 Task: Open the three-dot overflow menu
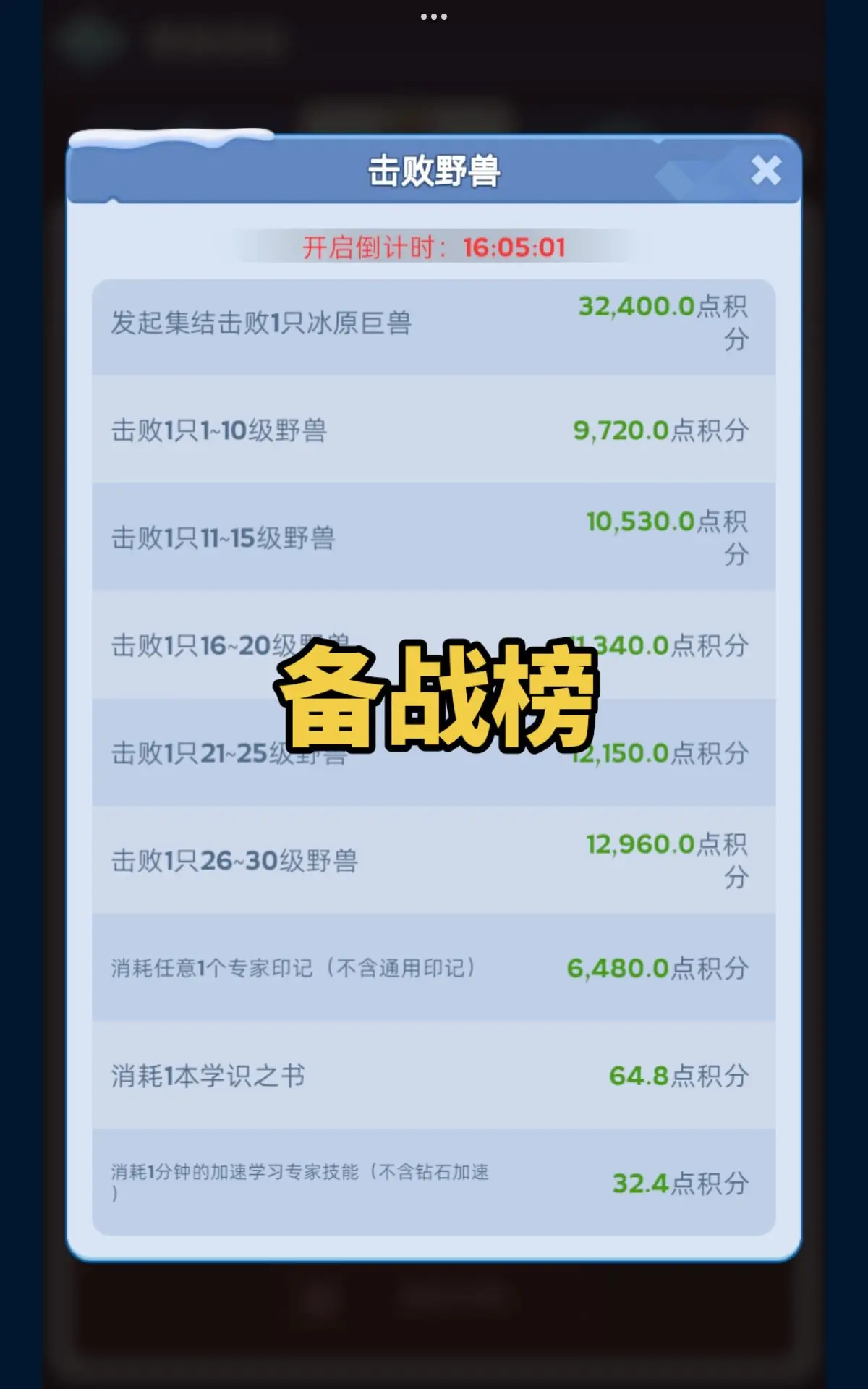point(434,16)
